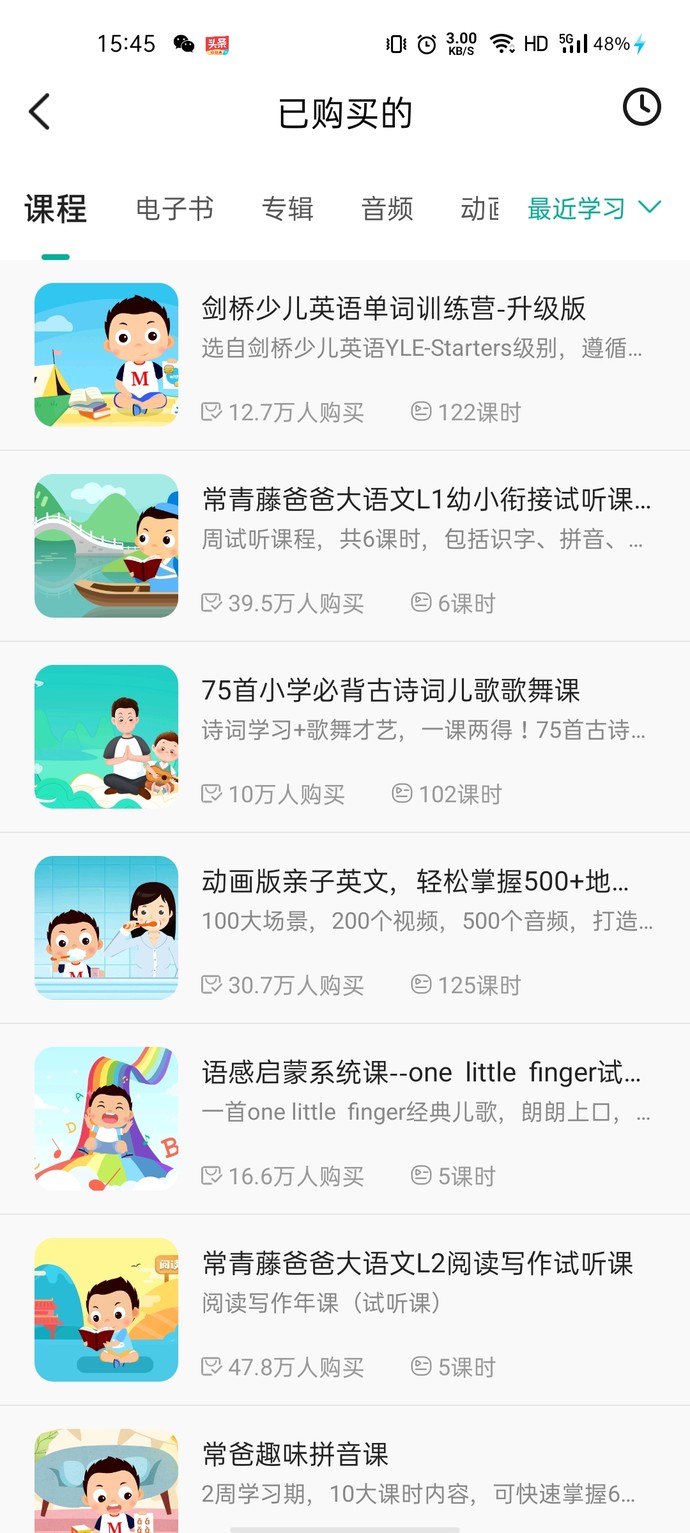Viewport: 690px width, 1533px height.
Task: Open the 常爸趣味拼音课 course
Action: (296, 1455)
